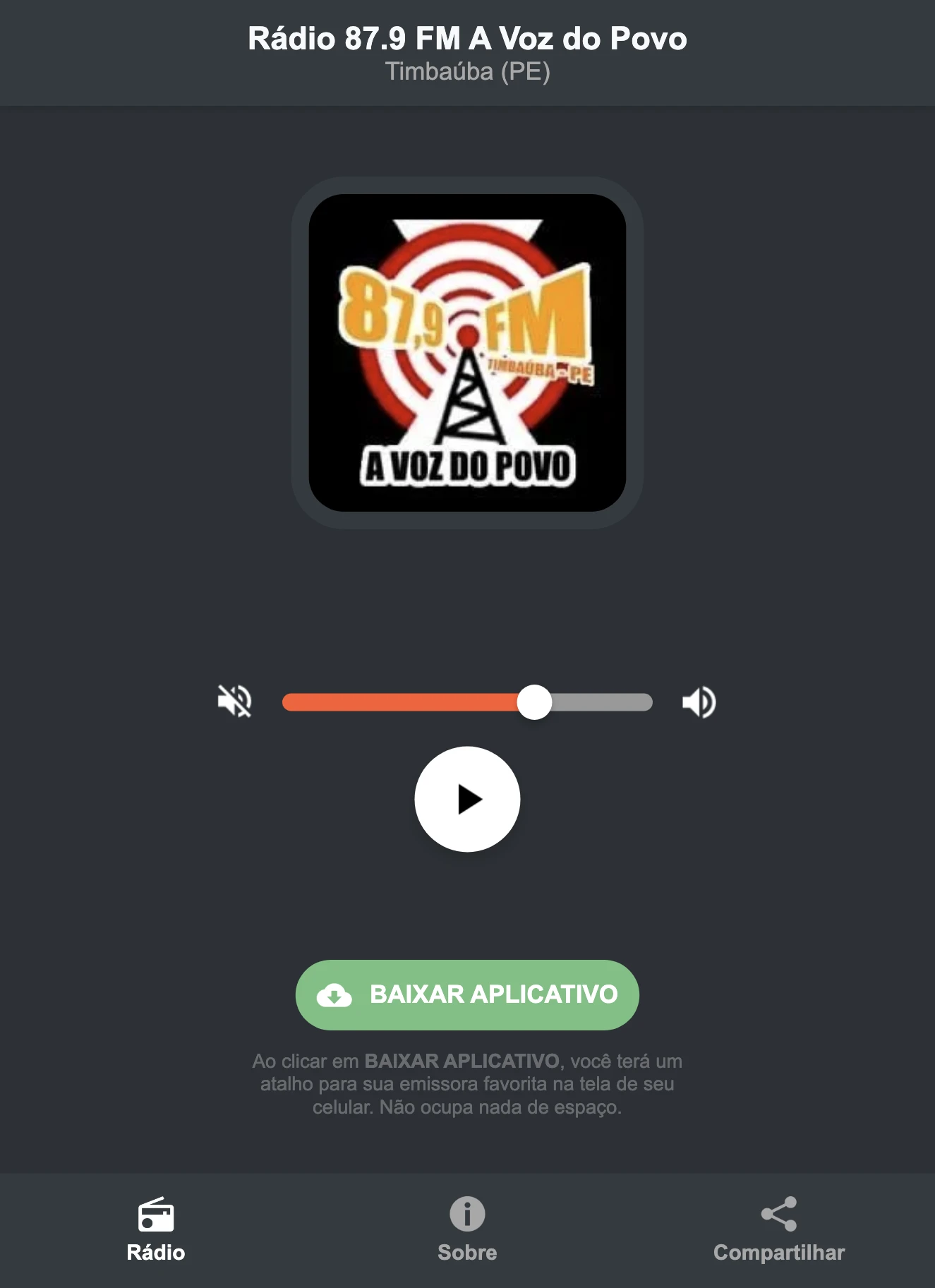Click the Timbaúba (PE) subtitle text
The image size is (935, 1288).
tap(466, 71)
